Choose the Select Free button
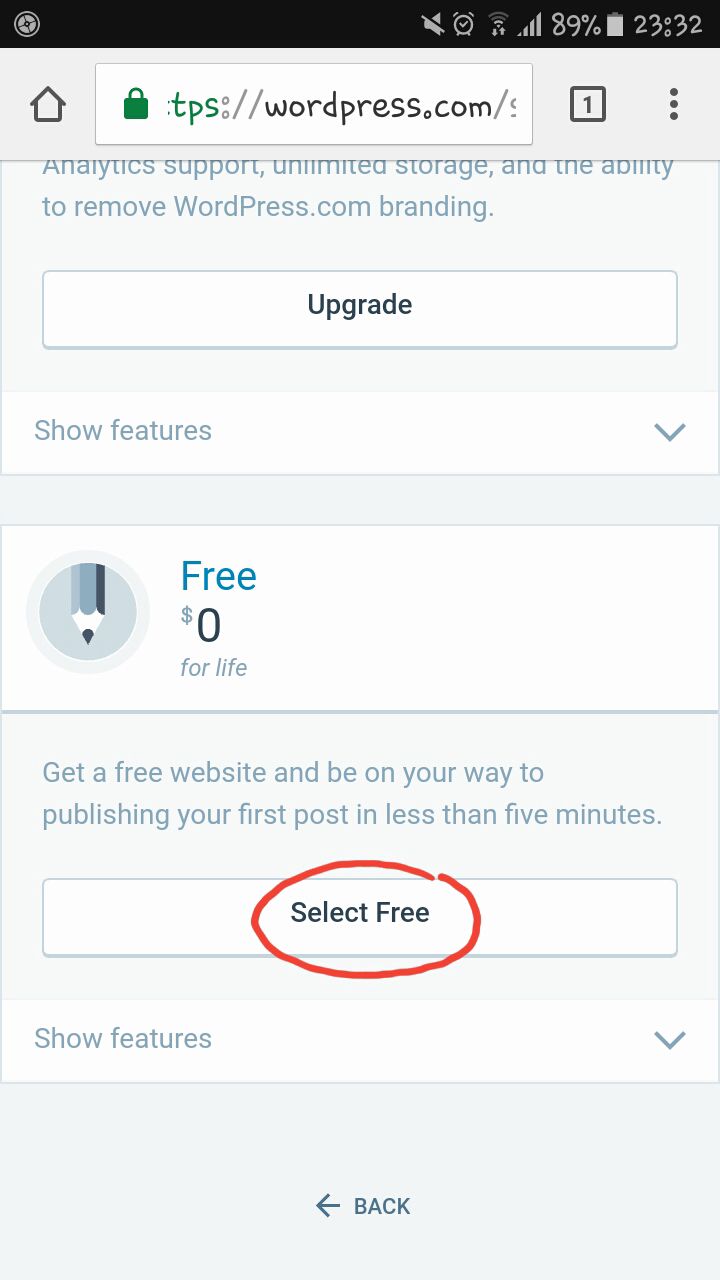This screenshot has width=720, height=1280. coord(360,913)
